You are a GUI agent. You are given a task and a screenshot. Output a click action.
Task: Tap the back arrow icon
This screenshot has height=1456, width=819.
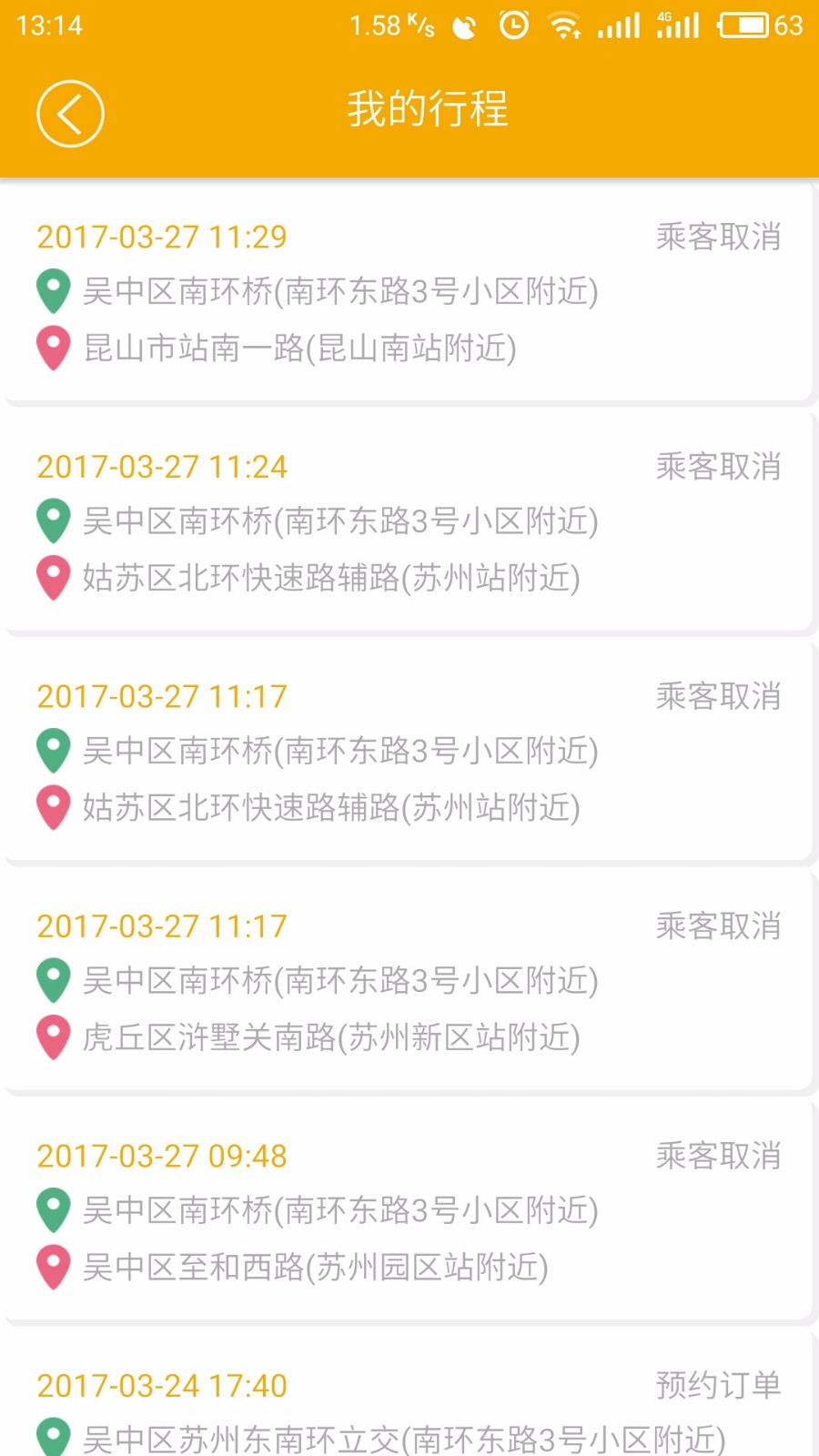pyautogui.click(x=70, y=111)
